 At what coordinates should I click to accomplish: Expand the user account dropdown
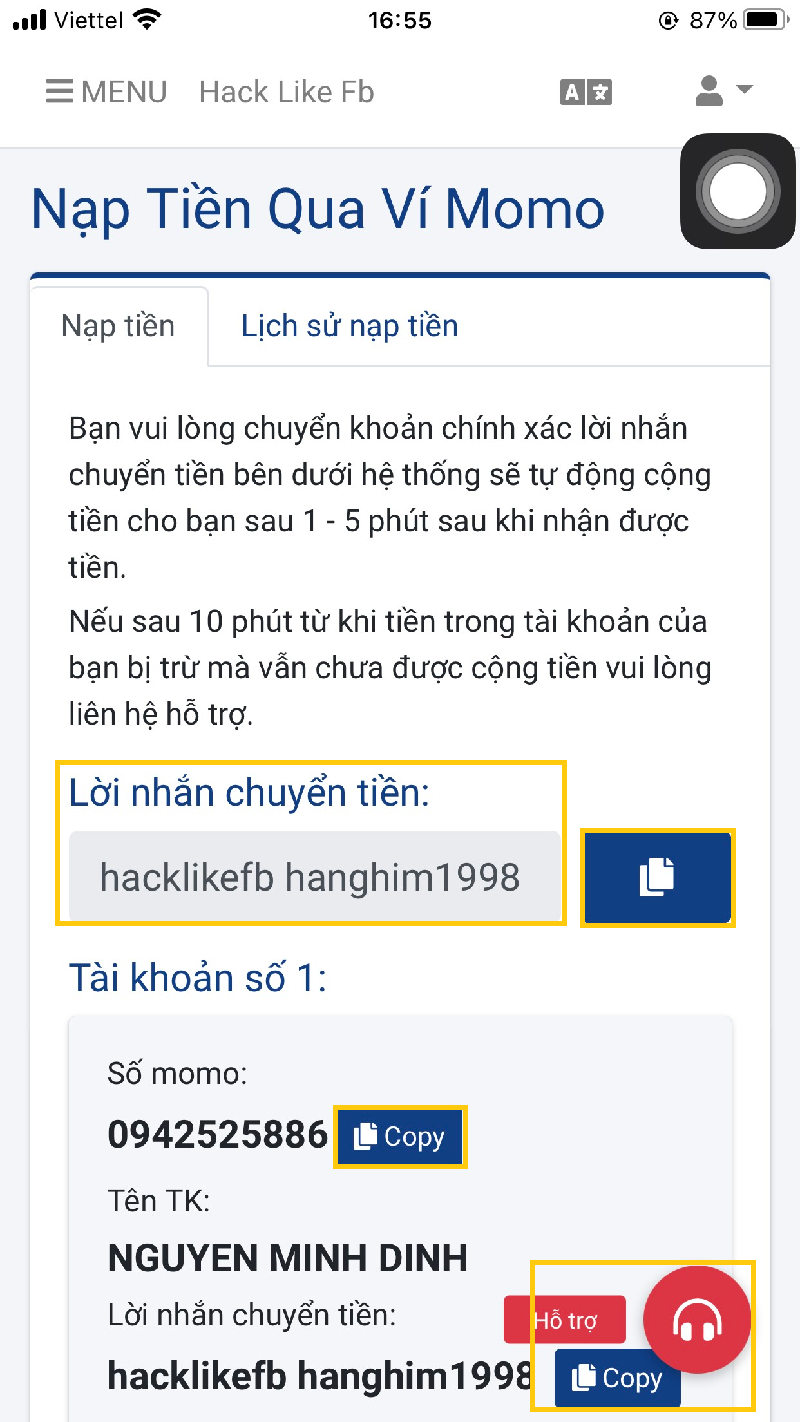click(x=722, y=92)
